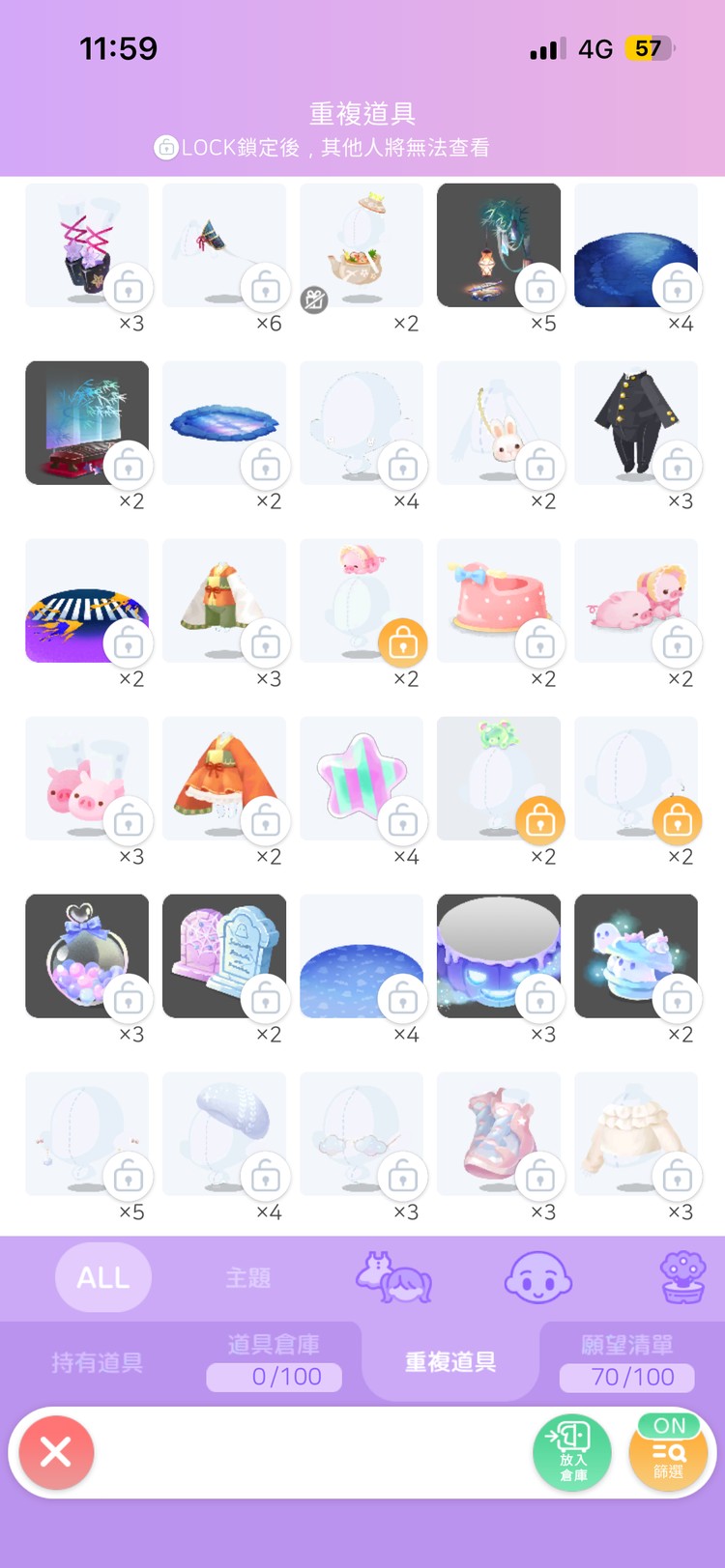This screenshot has height=1568, width=725.
Task: Unlock the orange-locked pink balloon item
Action: click(x=404, y=642)
